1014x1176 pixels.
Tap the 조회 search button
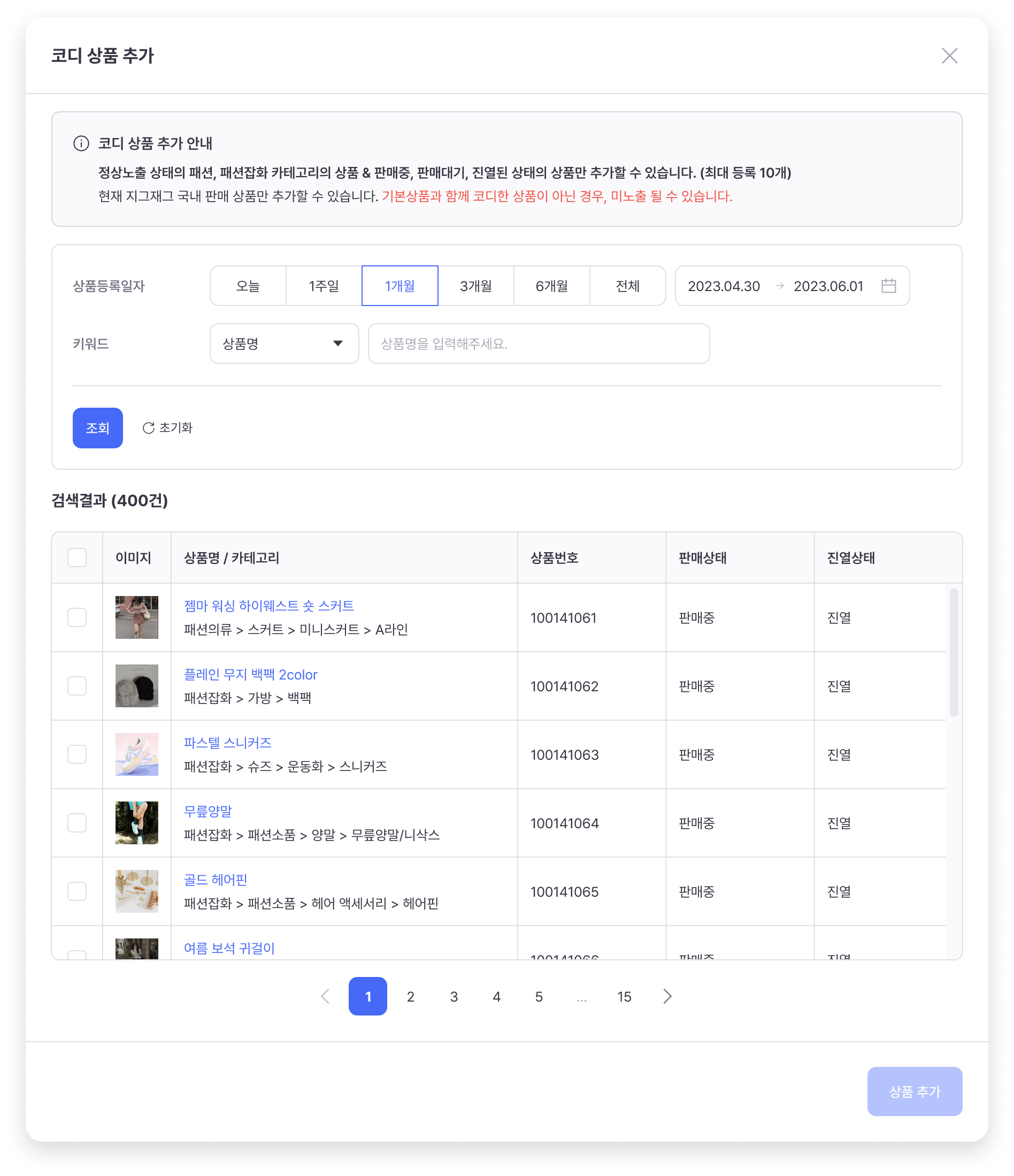pos(97,428)
